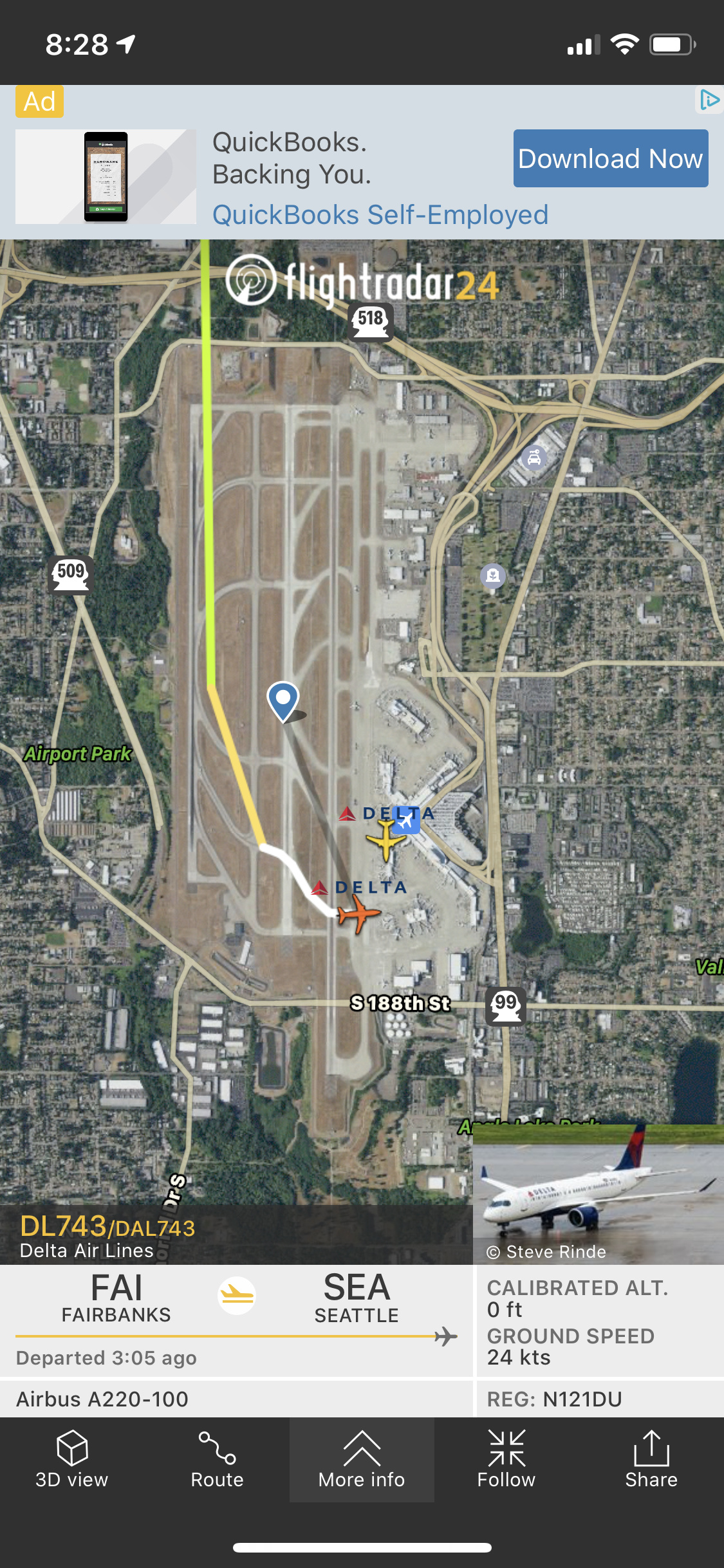Open the aircraft photo by Steve Rinde

(x=598, y=1194)
